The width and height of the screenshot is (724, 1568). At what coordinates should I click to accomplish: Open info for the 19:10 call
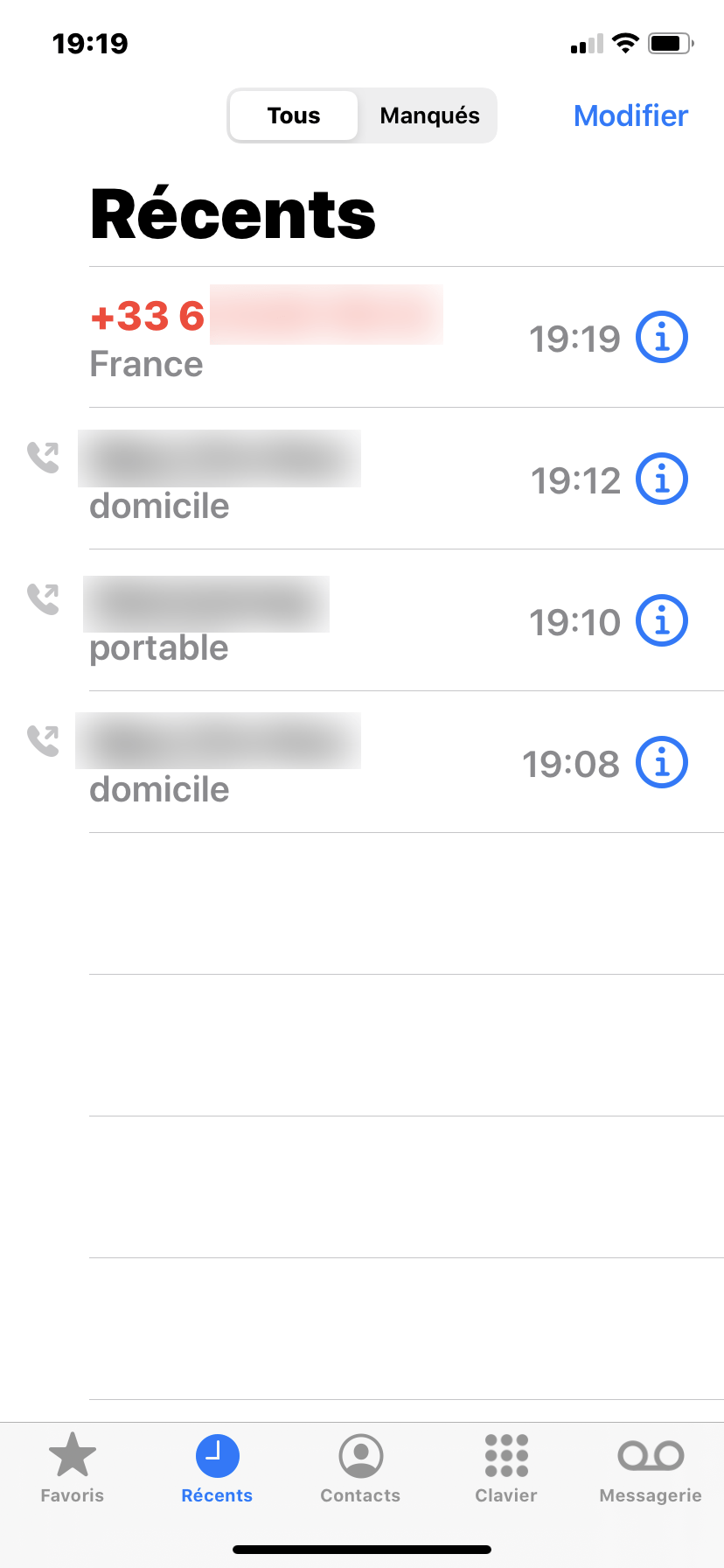coord(662,620)
